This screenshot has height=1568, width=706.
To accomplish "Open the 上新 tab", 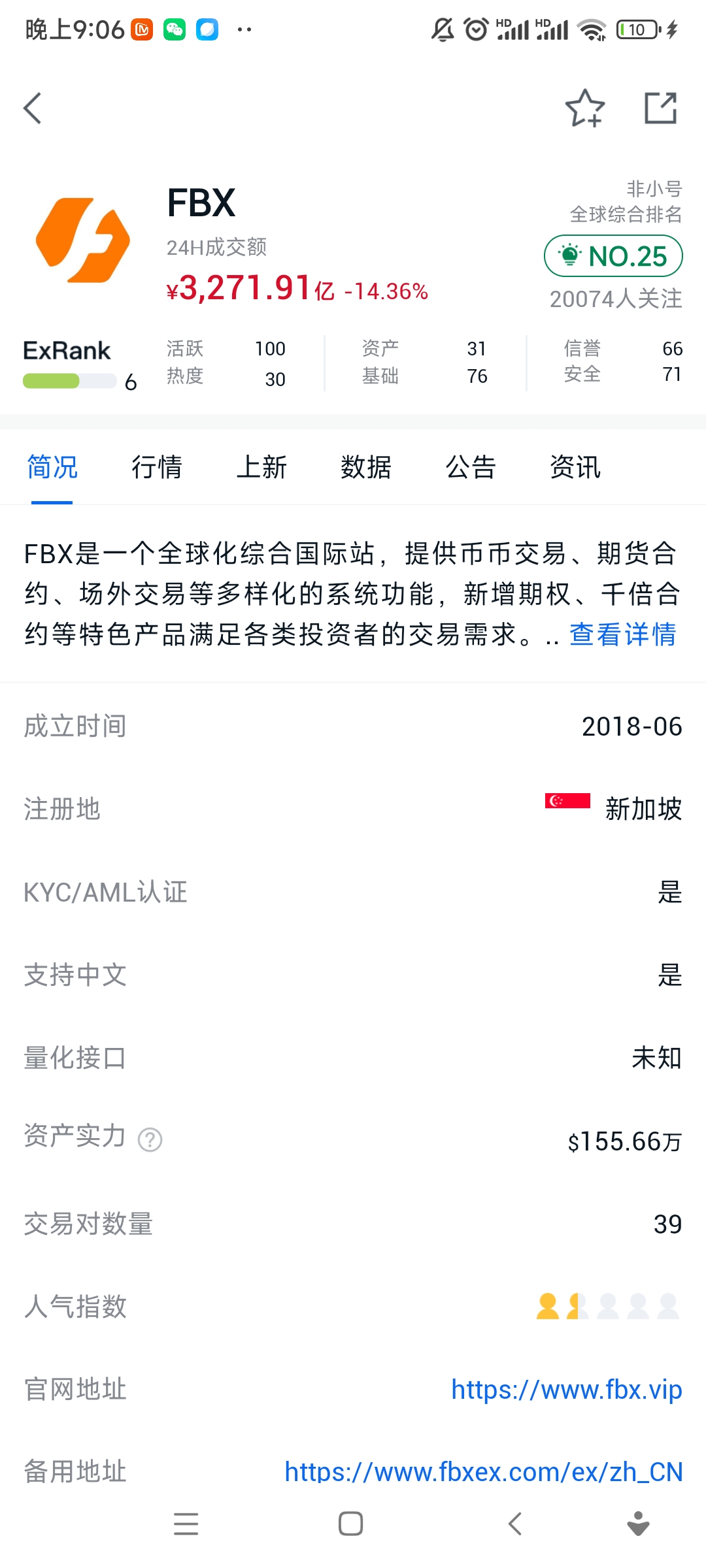I will pyautogui.click(x=261, y=467).
